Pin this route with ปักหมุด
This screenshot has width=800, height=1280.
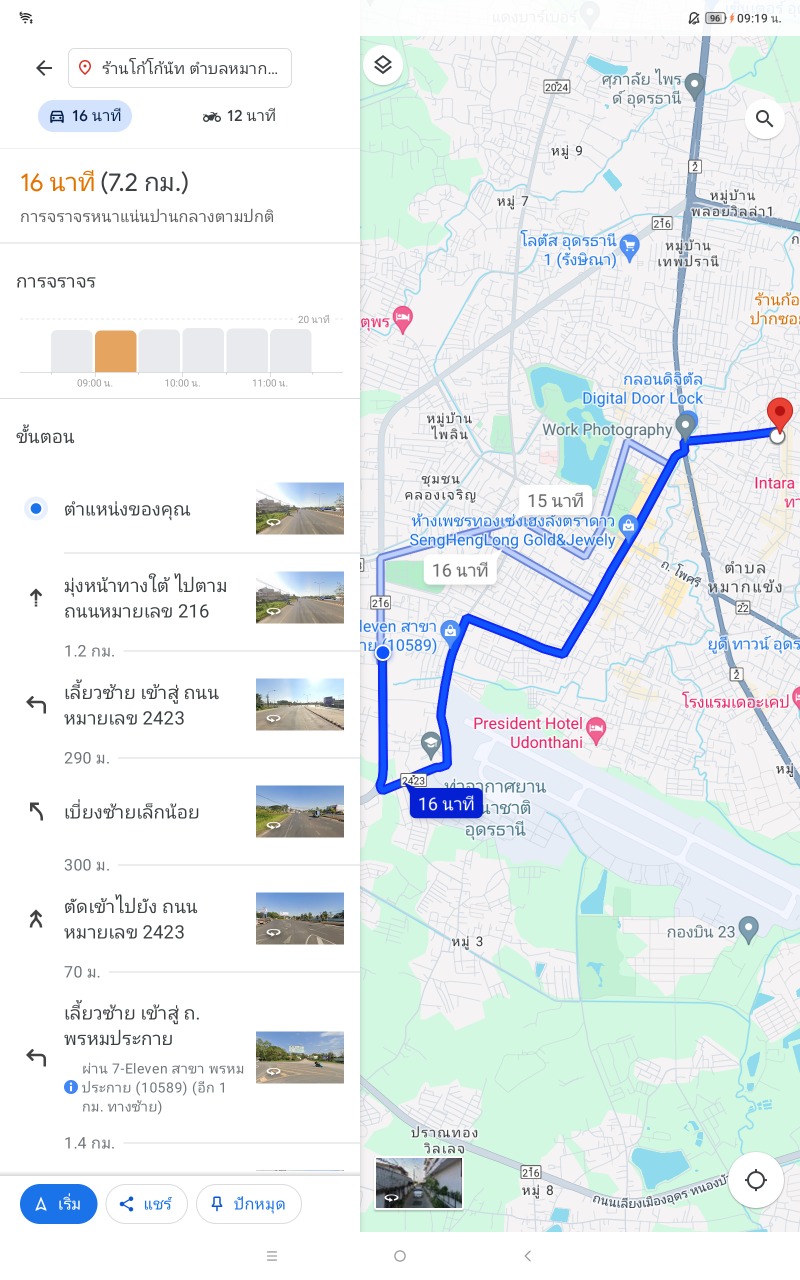point(248,1204)
